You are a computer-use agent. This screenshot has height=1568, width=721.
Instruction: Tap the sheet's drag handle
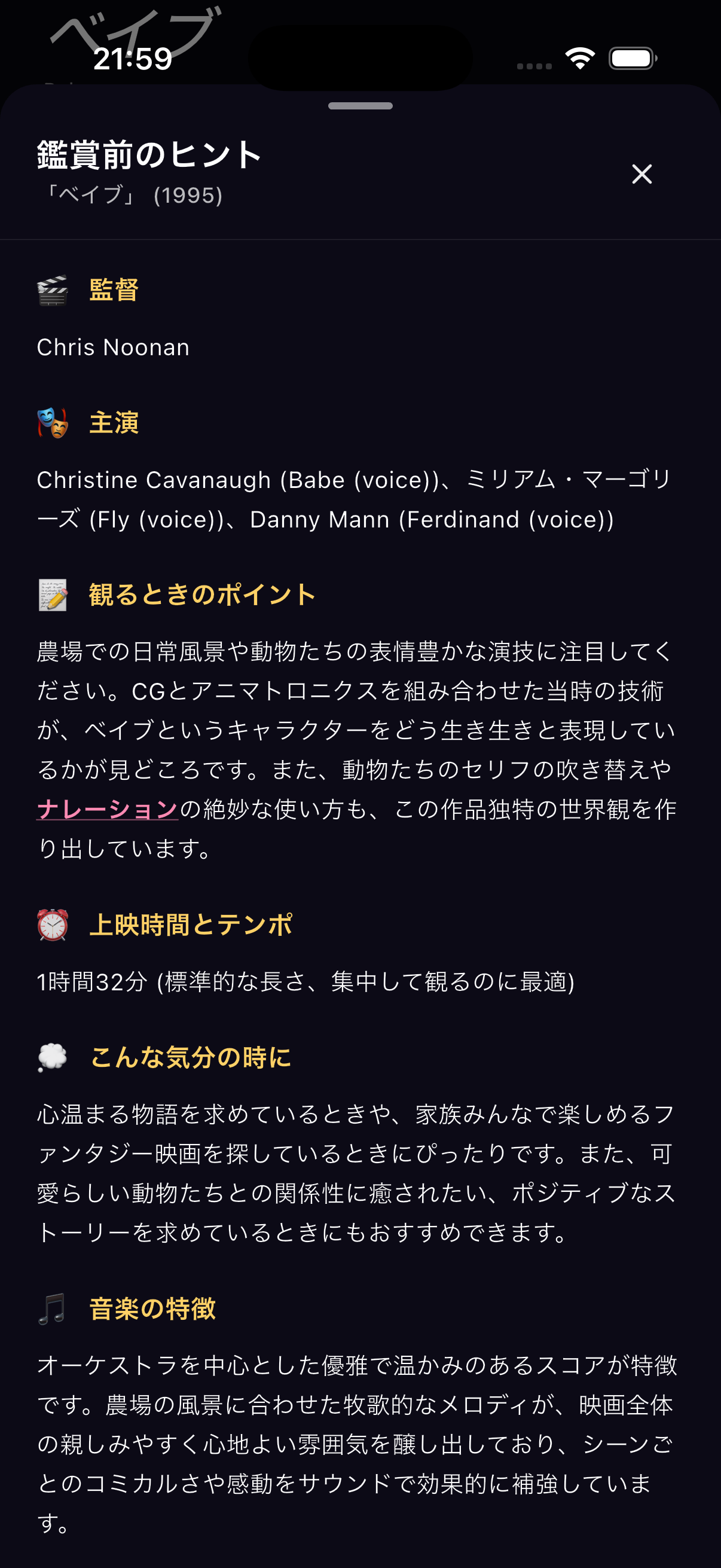360,106
